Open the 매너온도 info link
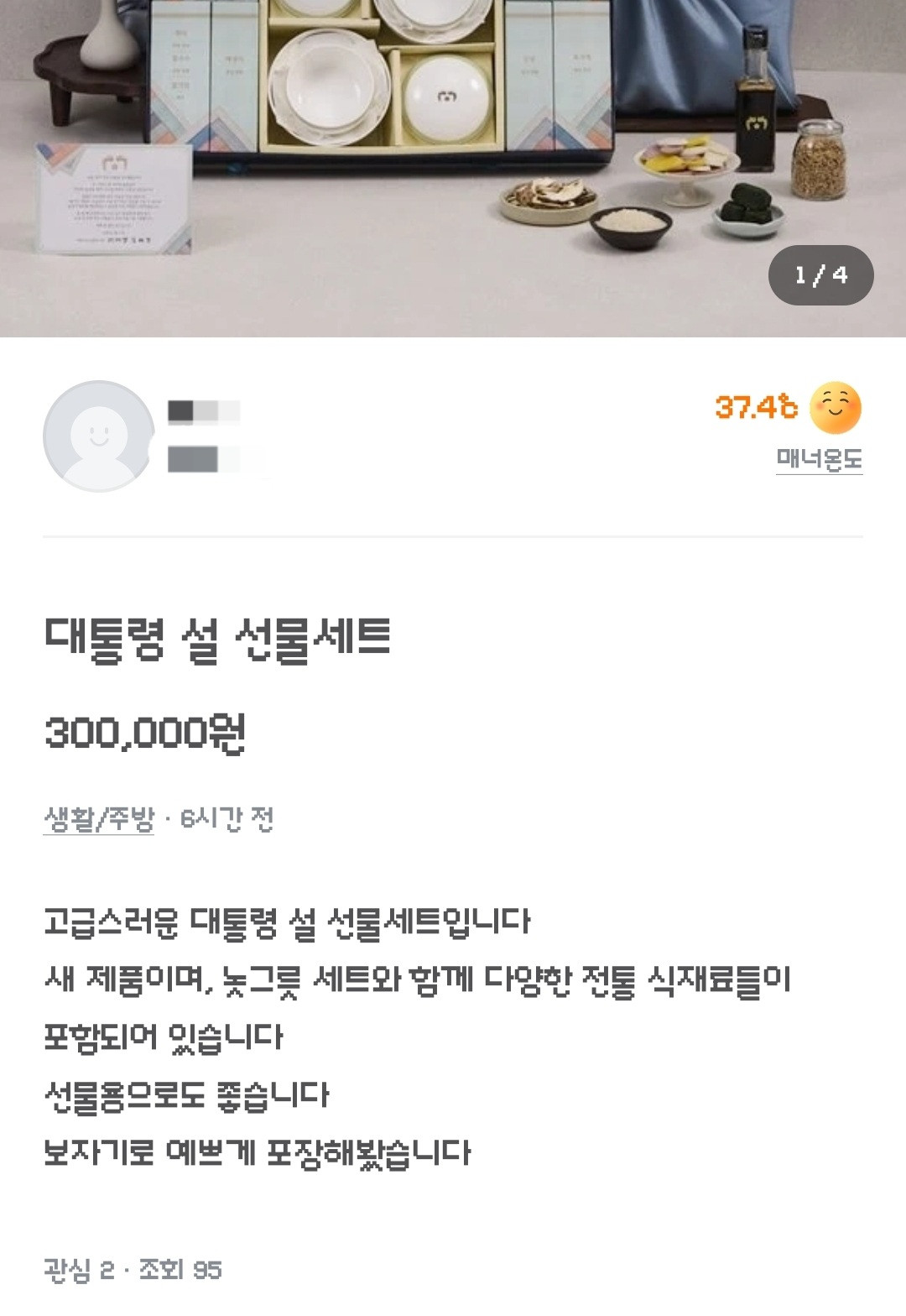The image size is (906, 1316). pos(819,459)
